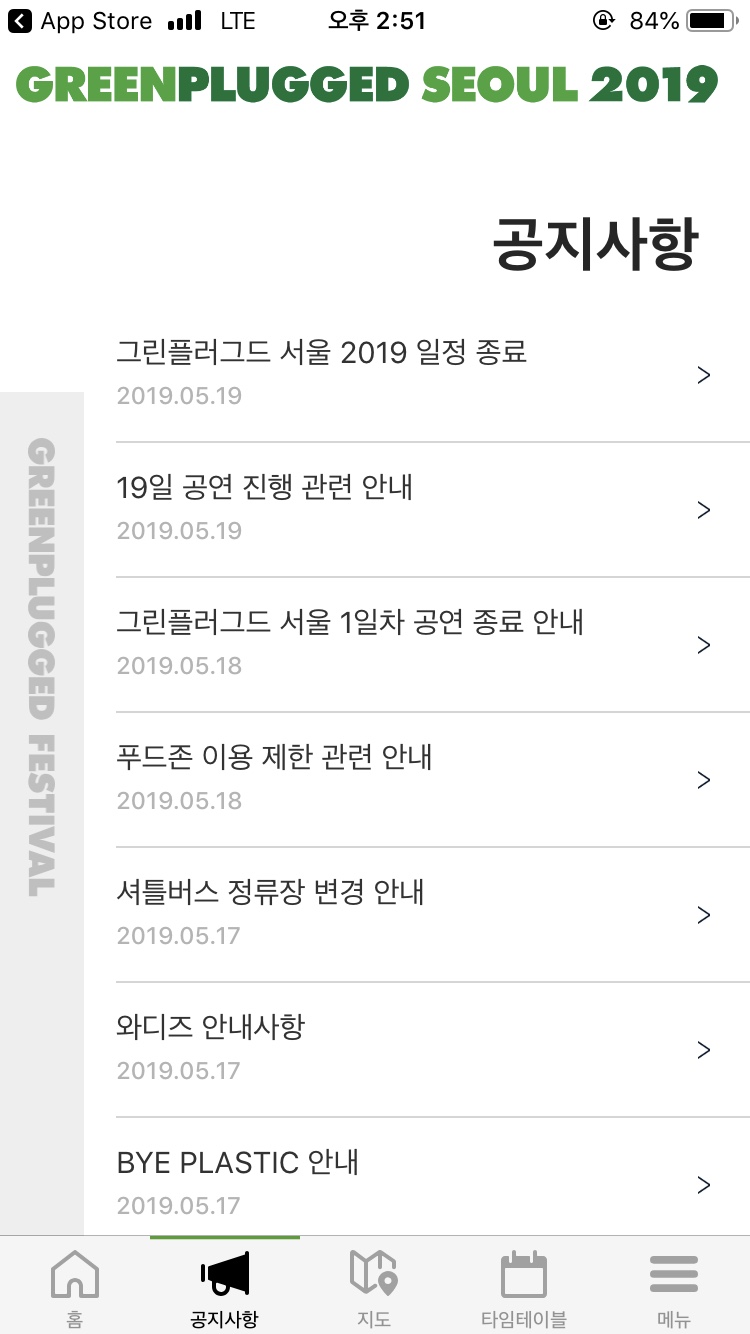The image size is (750, 1334).
Task: Open the 와디즈 안내사항 notice
Action: pos(433,1050)
